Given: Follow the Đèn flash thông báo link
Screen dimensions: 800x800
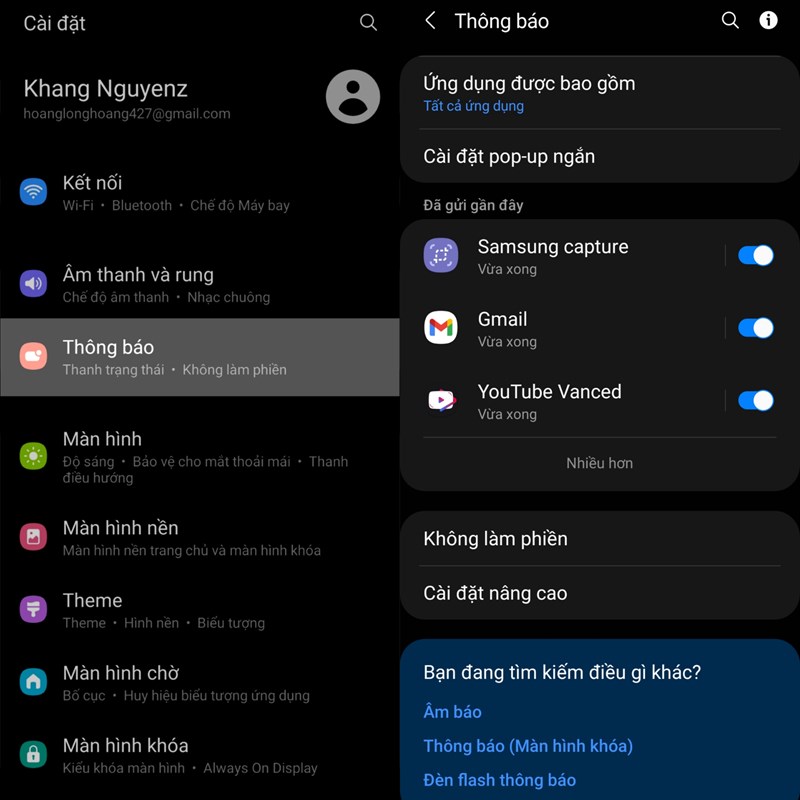Looking at the screenshot, I should point(499,779).
